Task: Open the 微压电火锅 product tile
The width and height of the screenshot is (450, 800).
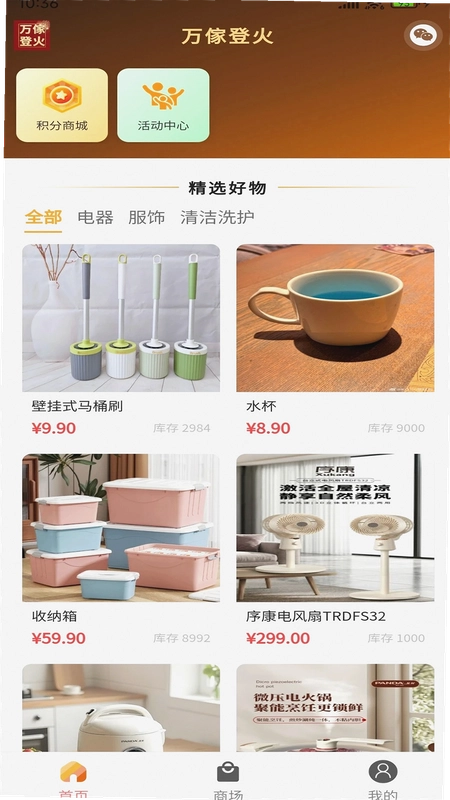Action: coord(335,708)
